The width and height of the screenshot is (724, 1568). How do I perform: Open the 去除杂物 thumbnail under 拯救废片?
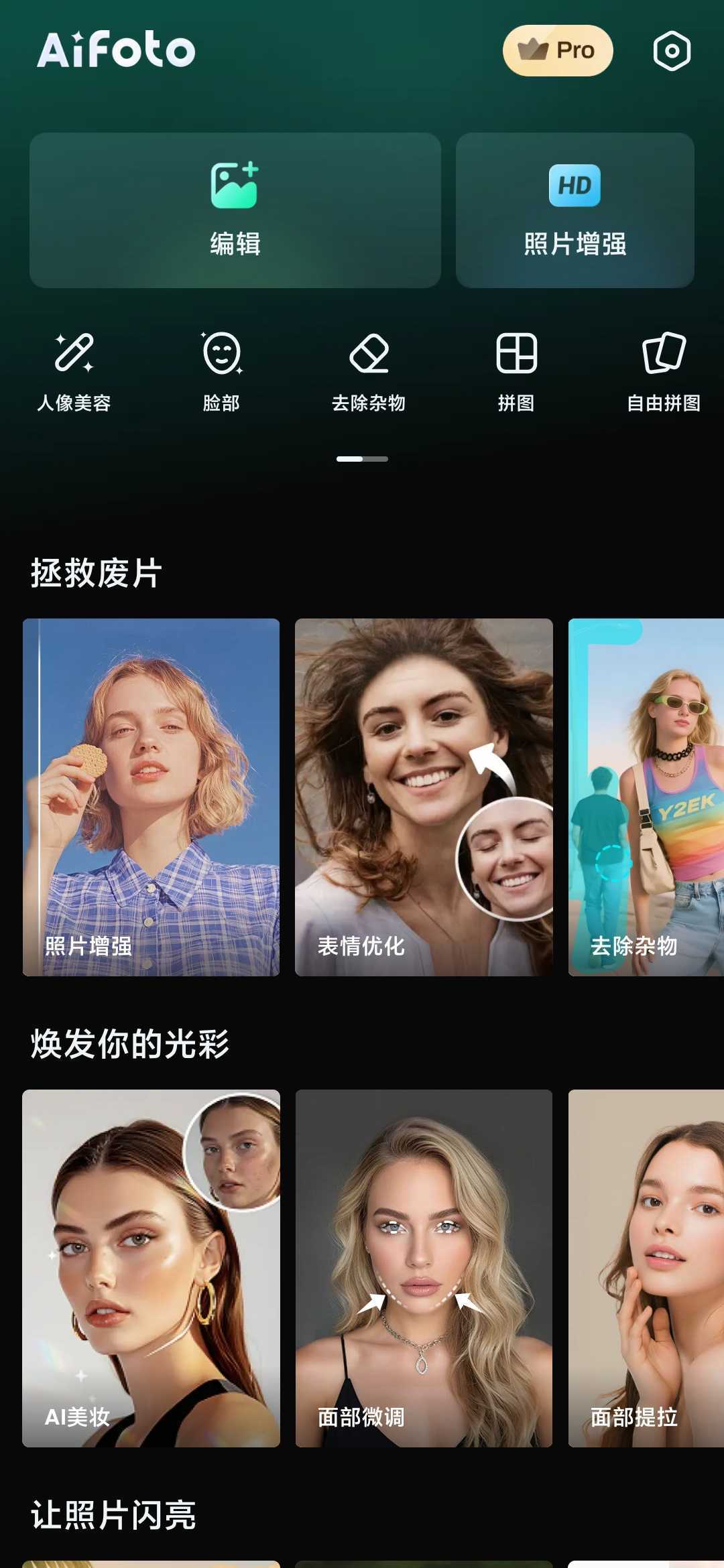(646, 797)
